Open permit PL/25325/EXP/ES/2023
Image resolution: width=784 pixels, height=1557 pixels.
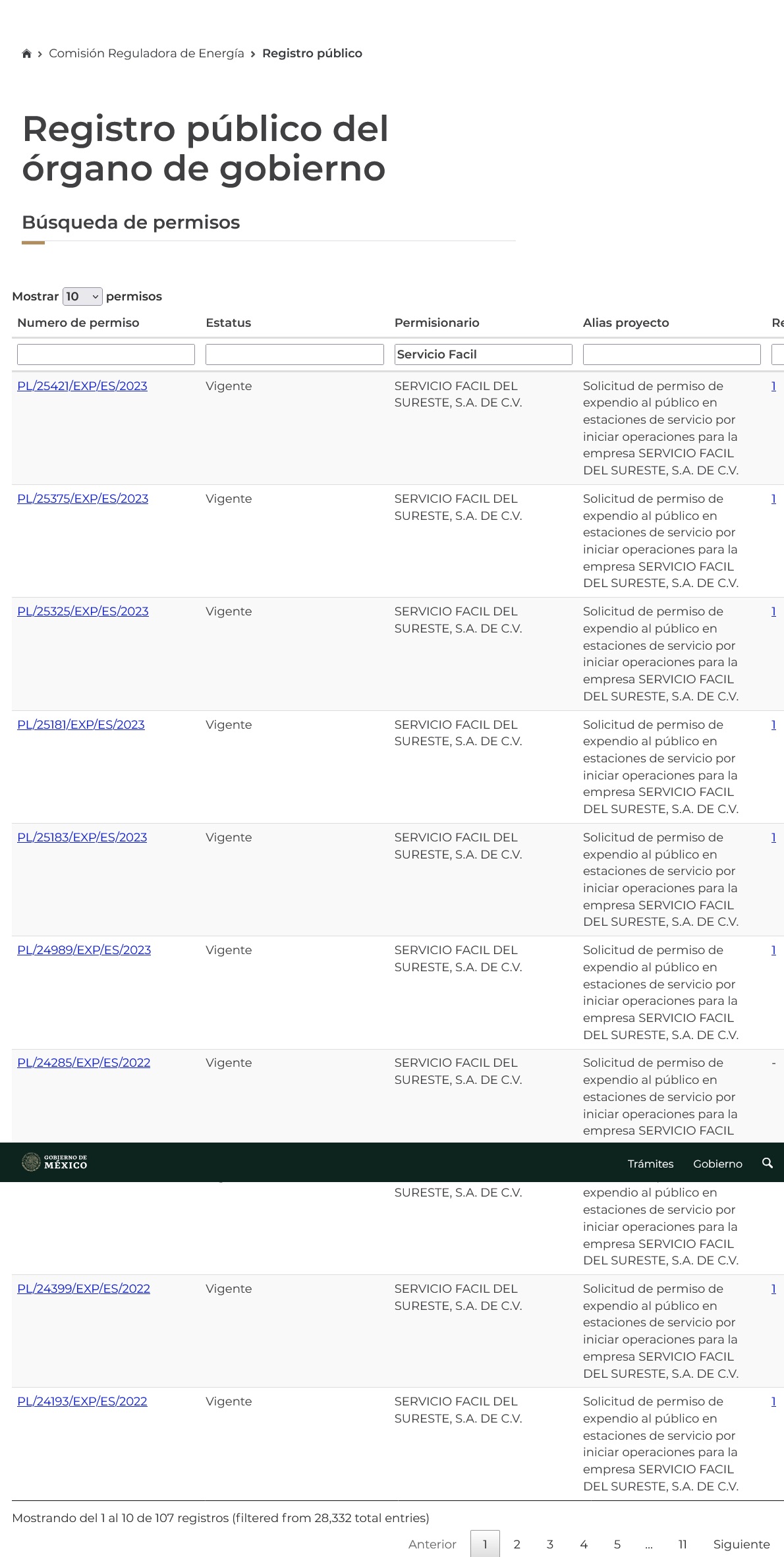pyautogui.click(x=82, y=611)
